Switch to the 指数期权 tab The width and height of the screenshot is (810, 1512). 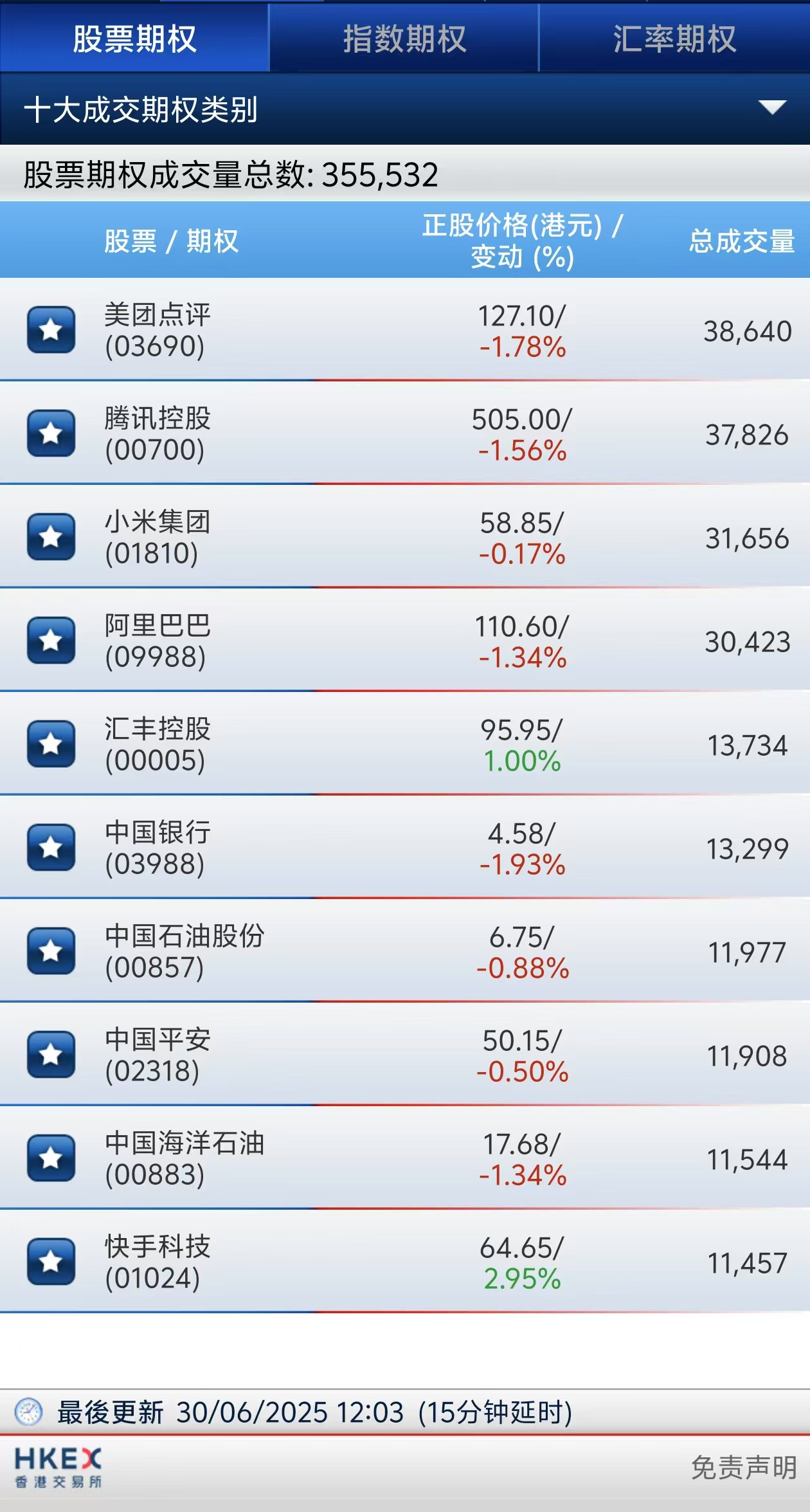point(404,39)
